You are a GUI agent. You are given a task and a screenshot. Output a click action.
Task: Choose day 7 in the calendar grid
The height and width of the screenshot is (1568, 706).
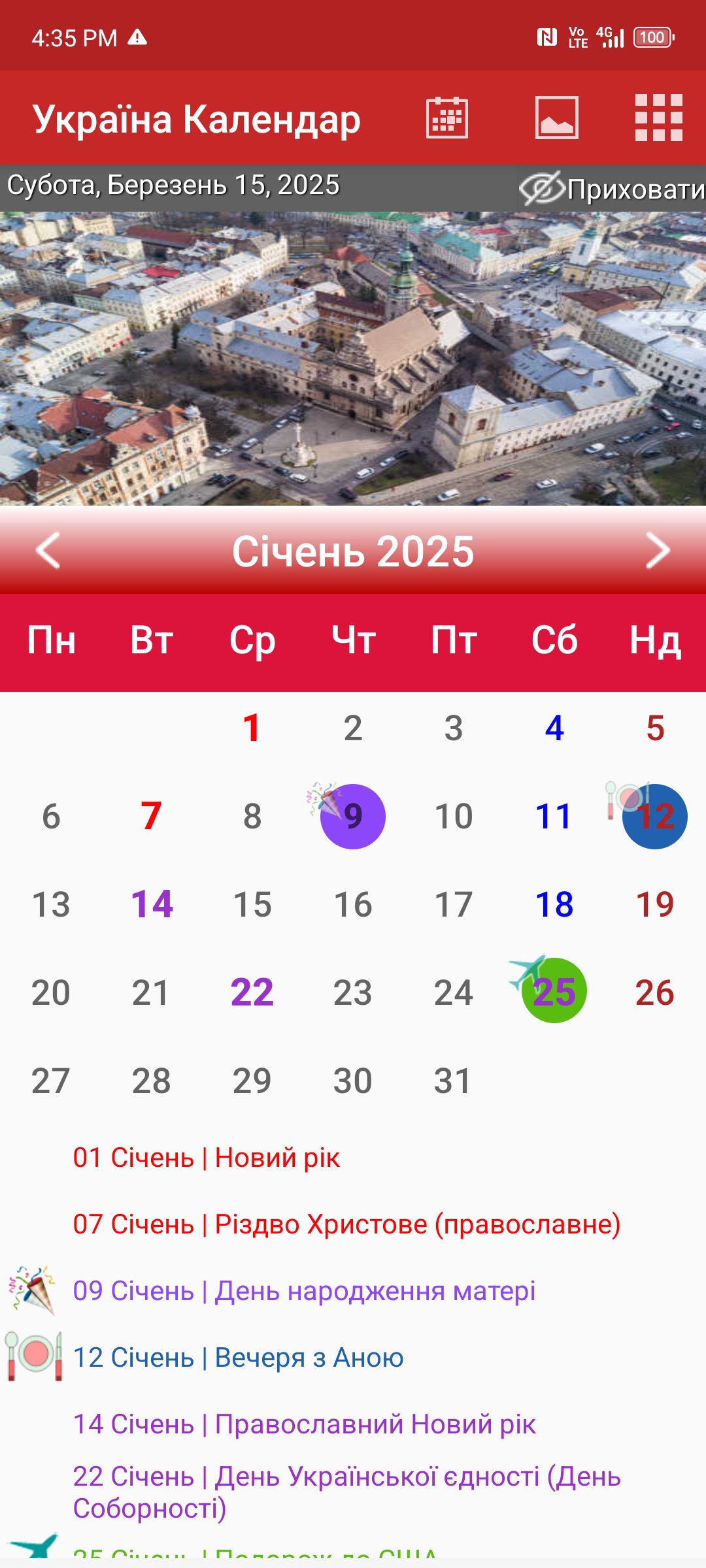152,817
